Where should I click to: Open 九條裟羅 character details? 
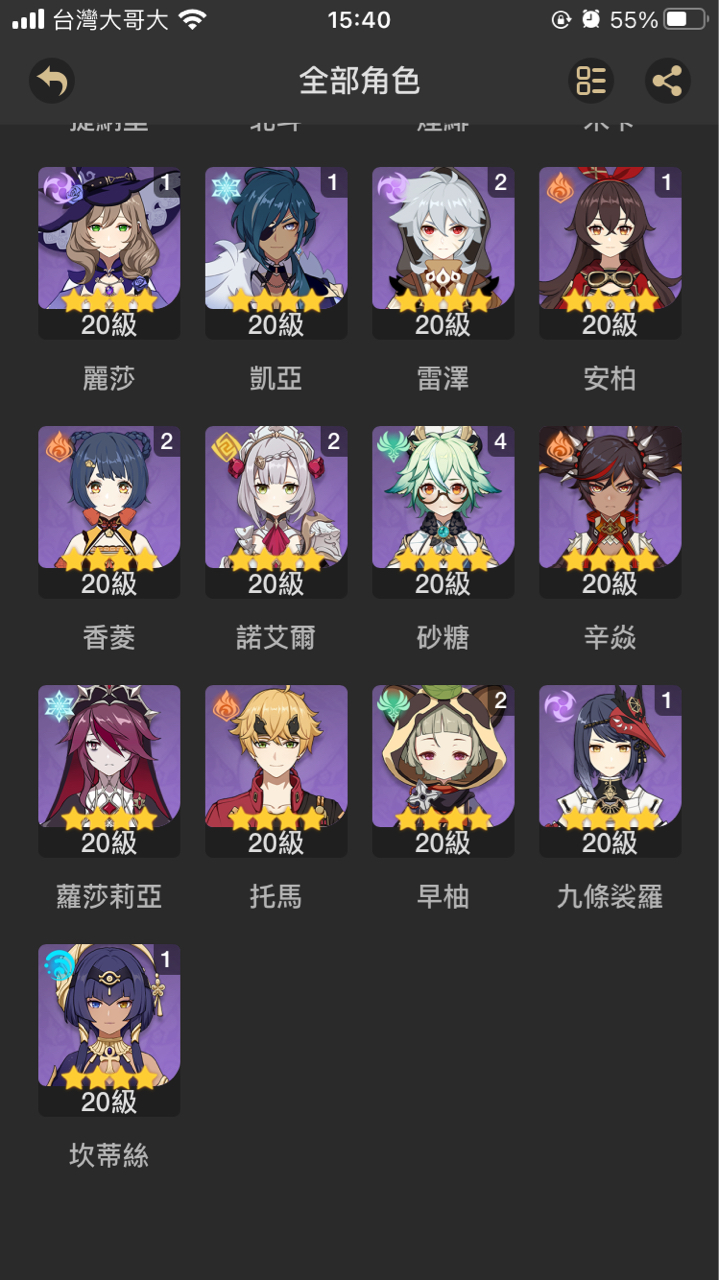(610, 771)
